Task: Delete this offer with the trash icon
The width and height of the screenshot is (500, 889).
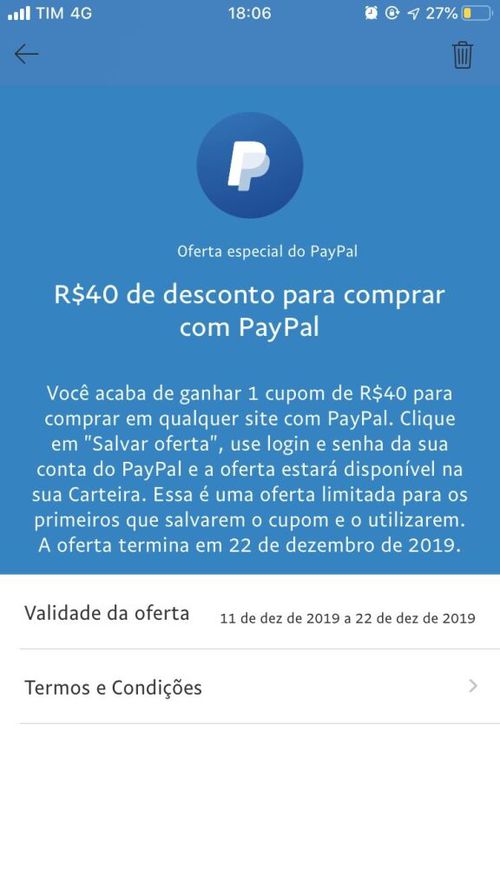Action: click(463, 55)
